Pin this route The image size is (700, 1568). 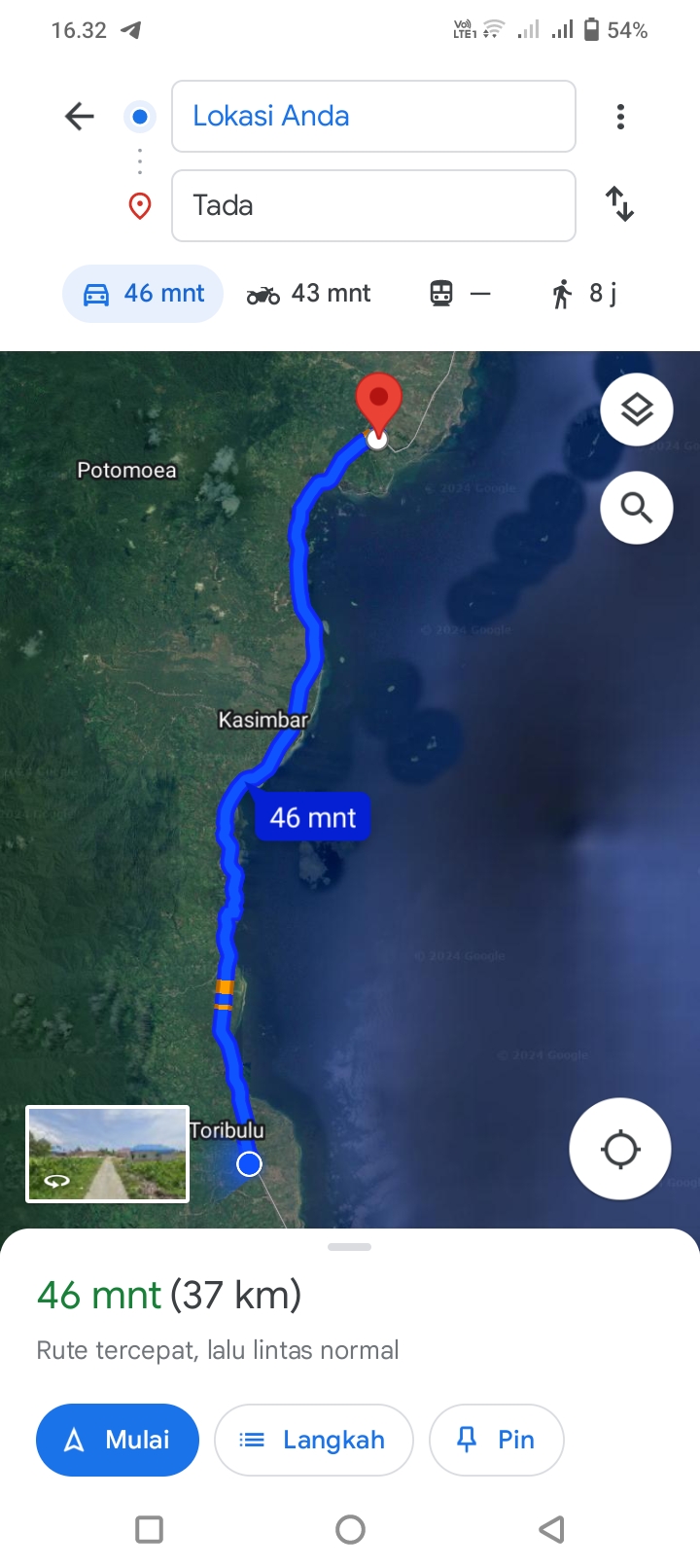click(497, 1440)
